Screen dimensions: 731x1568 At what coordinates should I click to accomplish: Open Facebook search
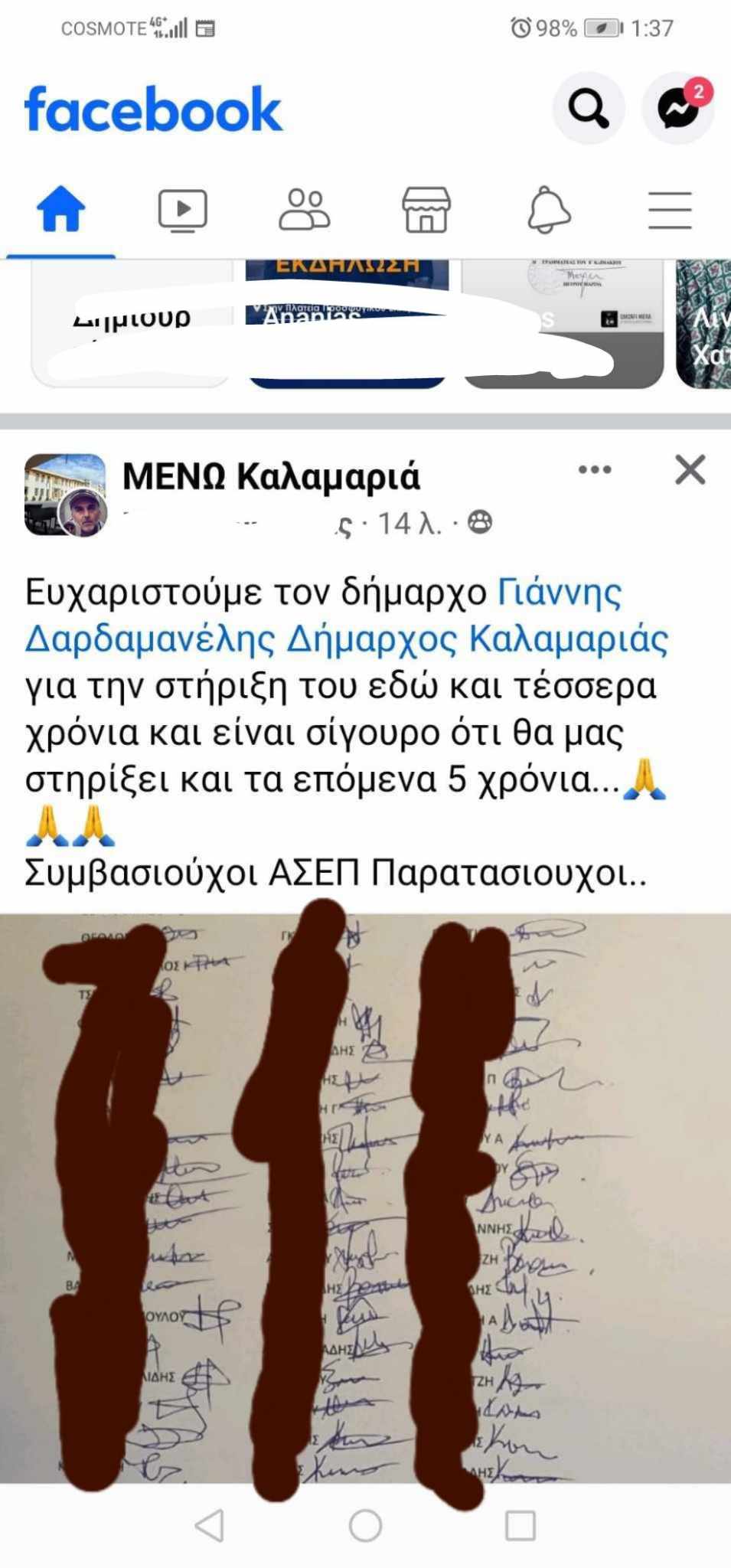coord(588,108)
